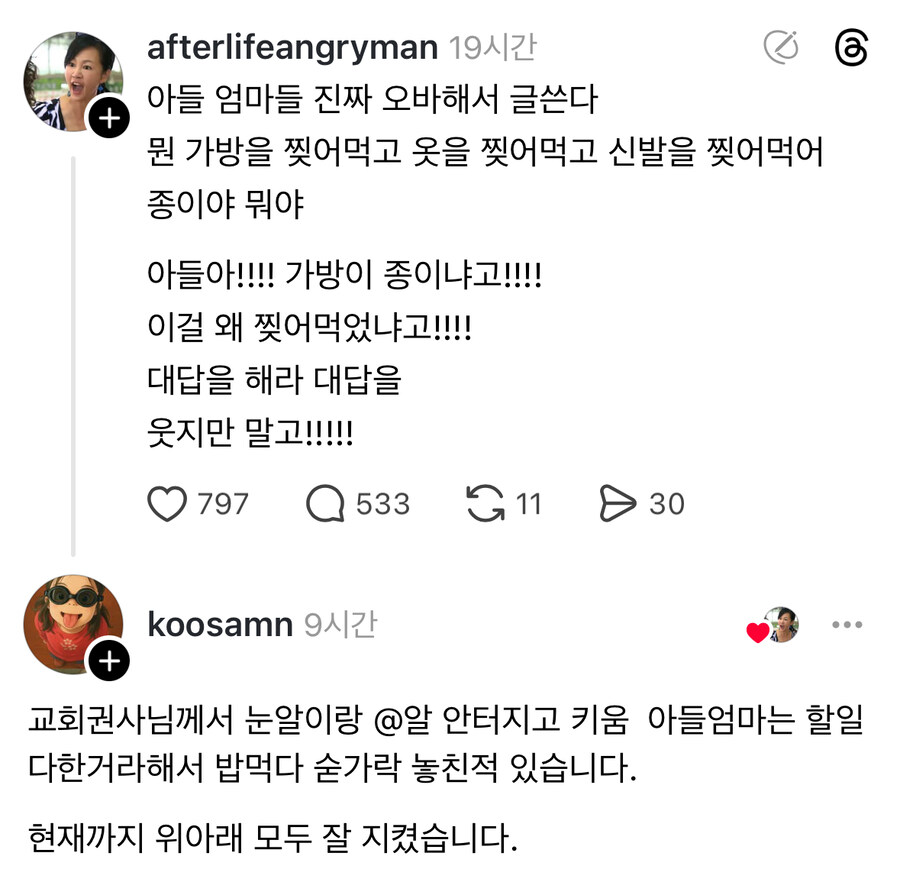Tap the edit icon beside Threads logo

[x=781, y=46]
